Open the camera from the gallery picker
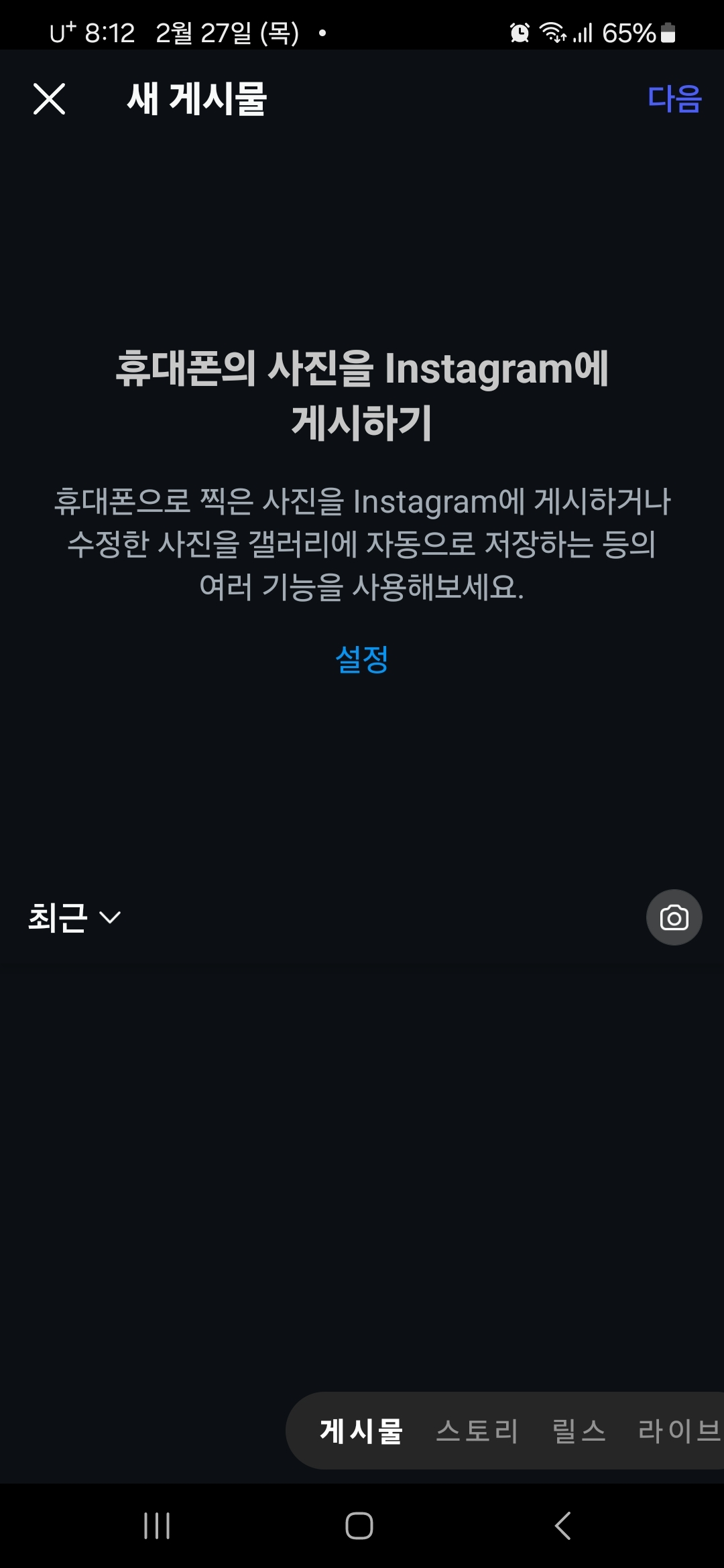Image resolution: width=724 pixels, height=1568 pixels. click(673, 917)
